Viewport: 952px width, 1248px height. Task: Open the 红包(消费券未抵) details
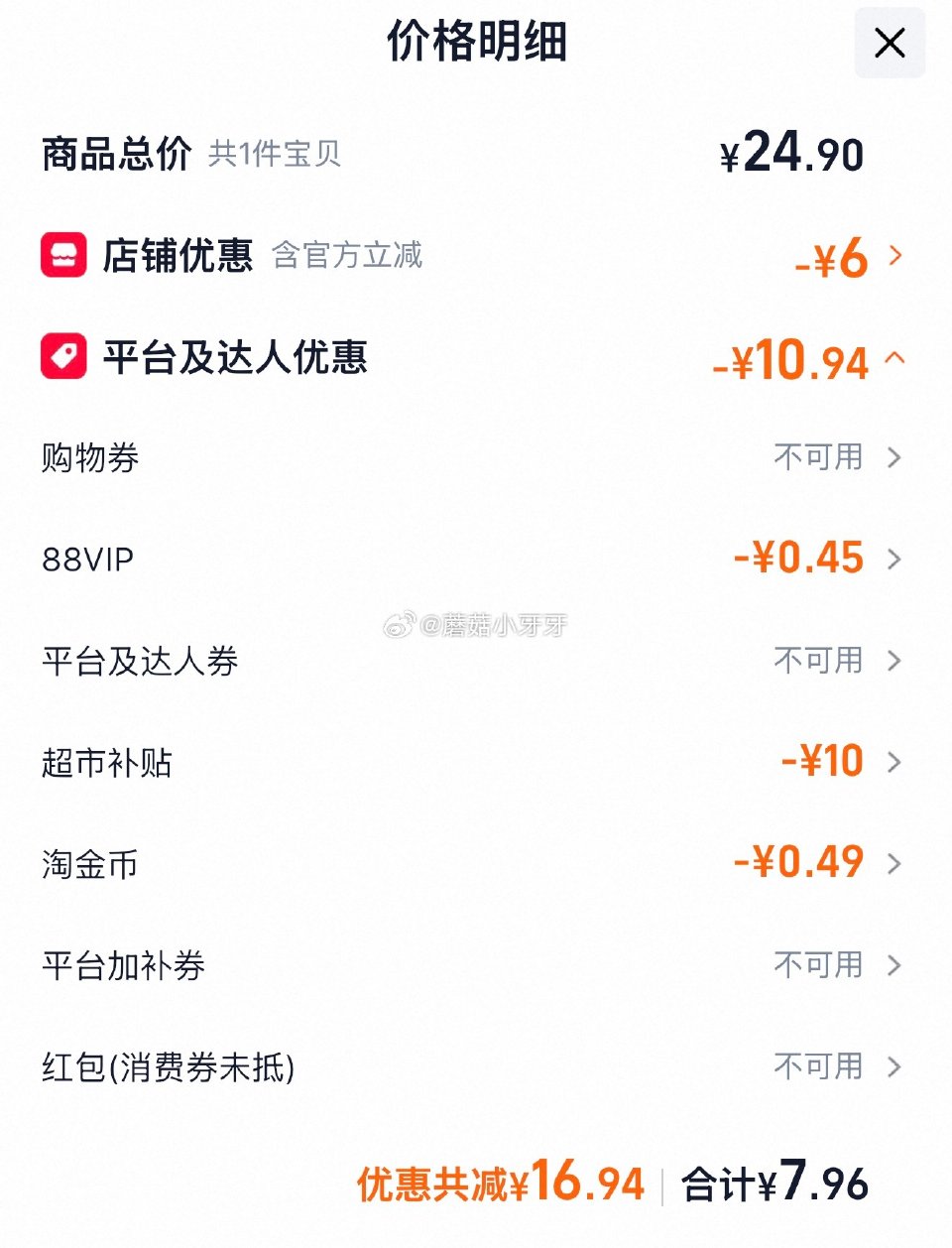(x=894, y=1066)
